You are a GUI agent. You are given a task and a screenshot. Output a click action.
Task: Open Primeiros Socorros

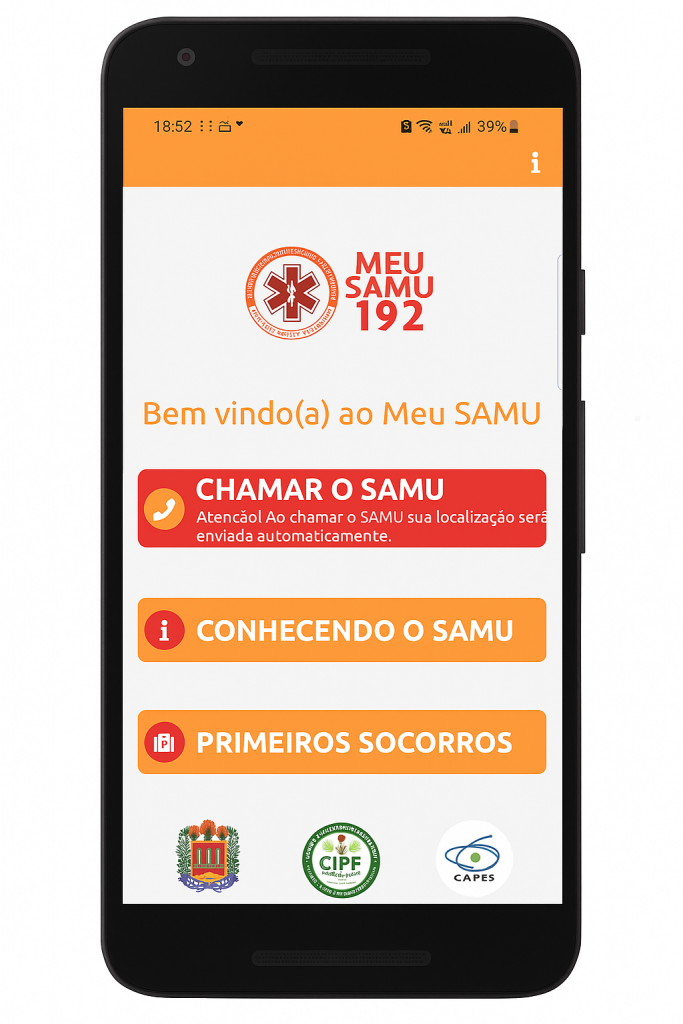click(x=342, y=742)
